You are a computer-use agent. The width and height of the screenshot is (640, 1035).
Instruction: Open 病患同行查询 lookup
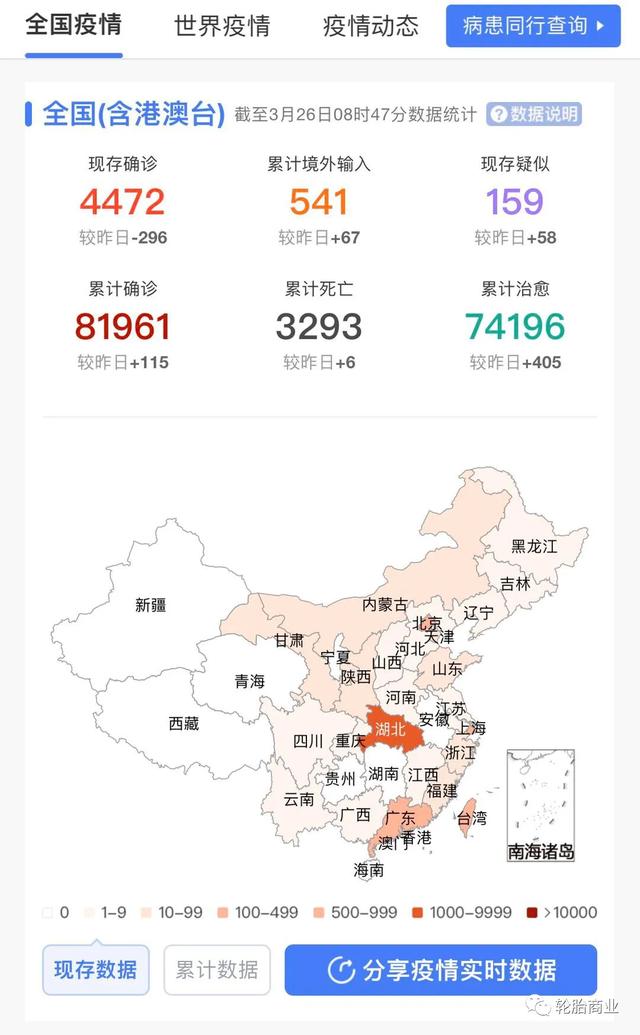coord(533,26)
